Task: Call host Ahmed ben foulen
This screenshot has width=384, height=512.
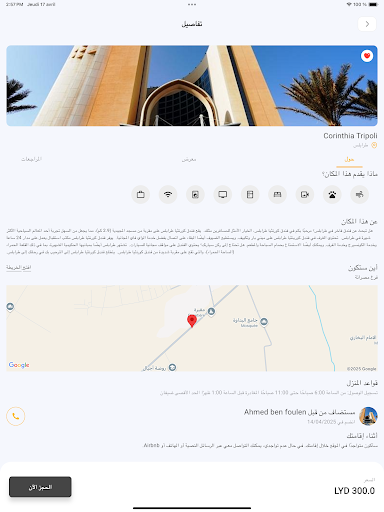Action: (x=16, y=416)
